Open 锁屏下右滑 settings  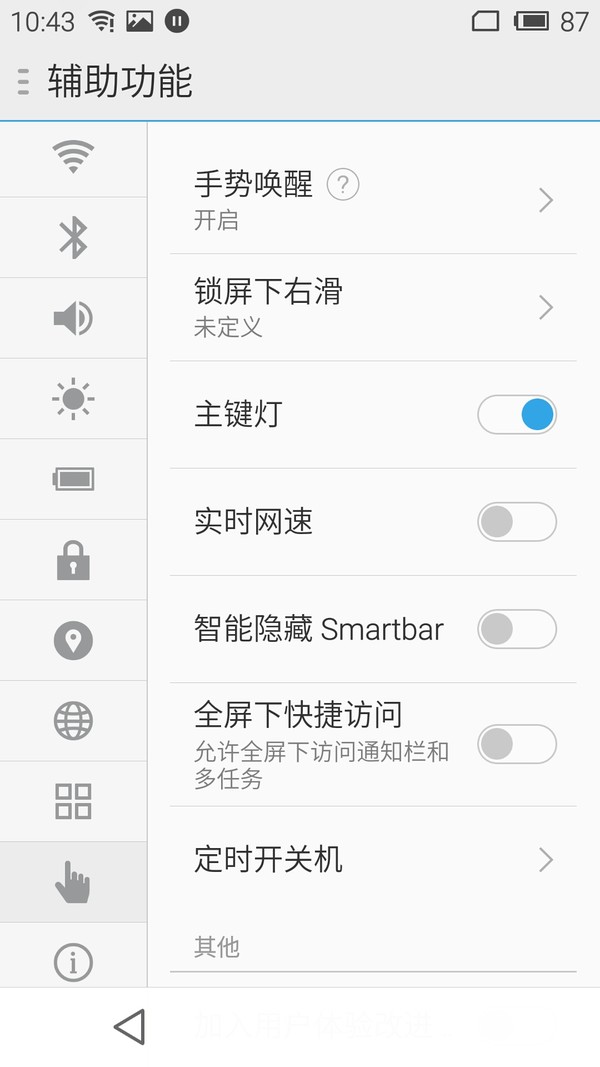[x=373, y=308]
